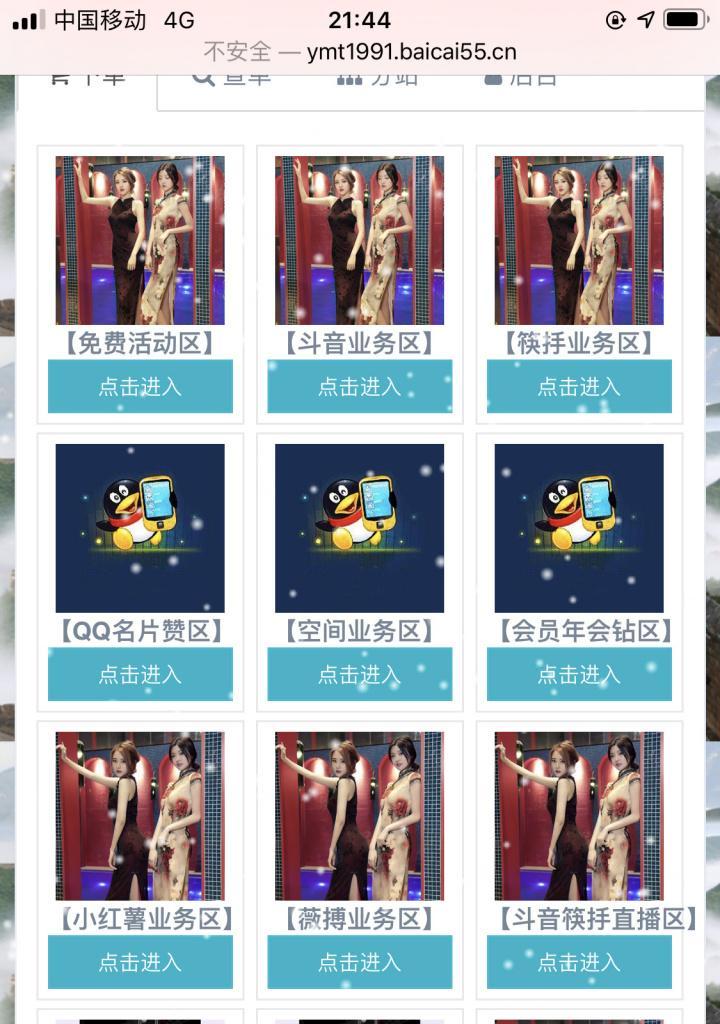
Task: Enter 小红薯业务区 via 点击进入
Action: pos(140,962)
